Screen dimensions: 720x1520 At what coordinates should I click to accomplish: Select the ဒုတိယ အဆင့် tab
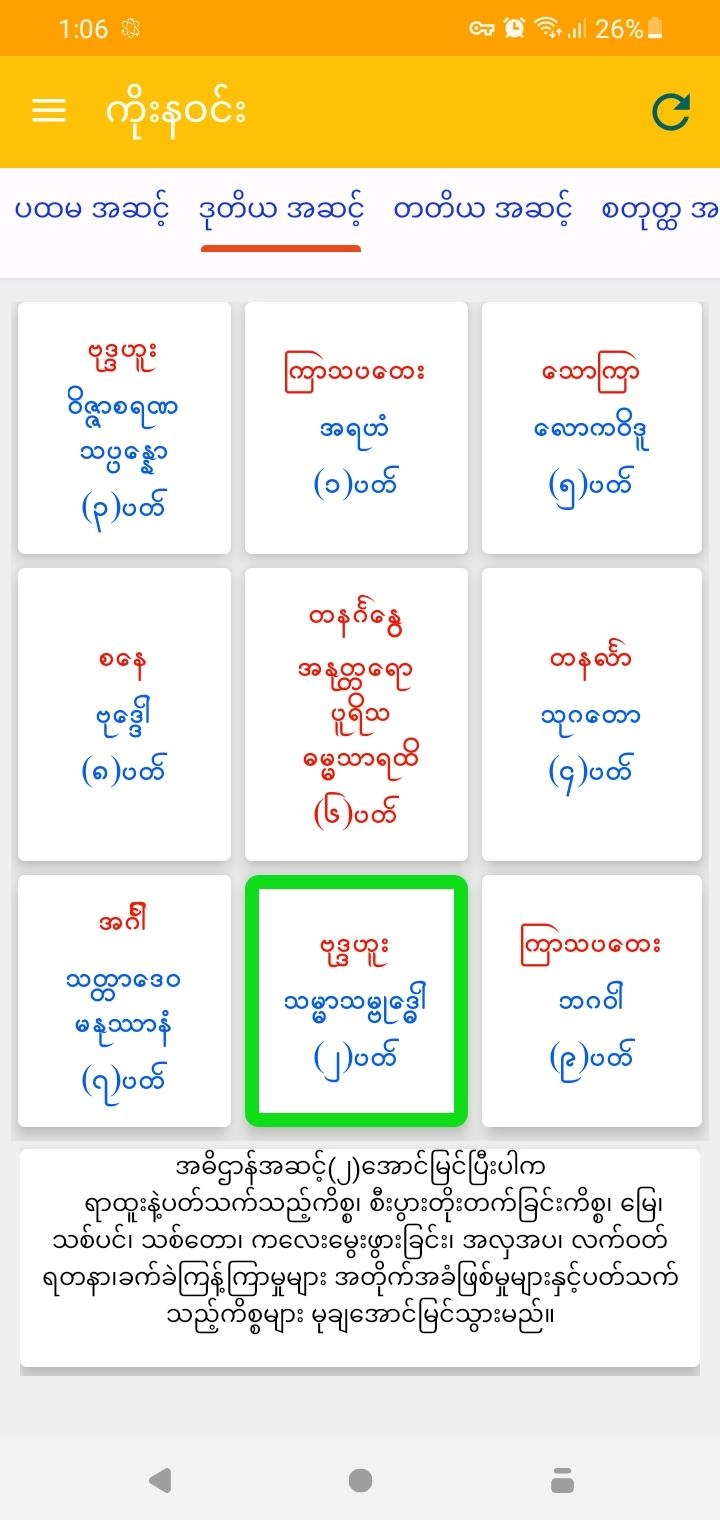[x=280, y=211]
